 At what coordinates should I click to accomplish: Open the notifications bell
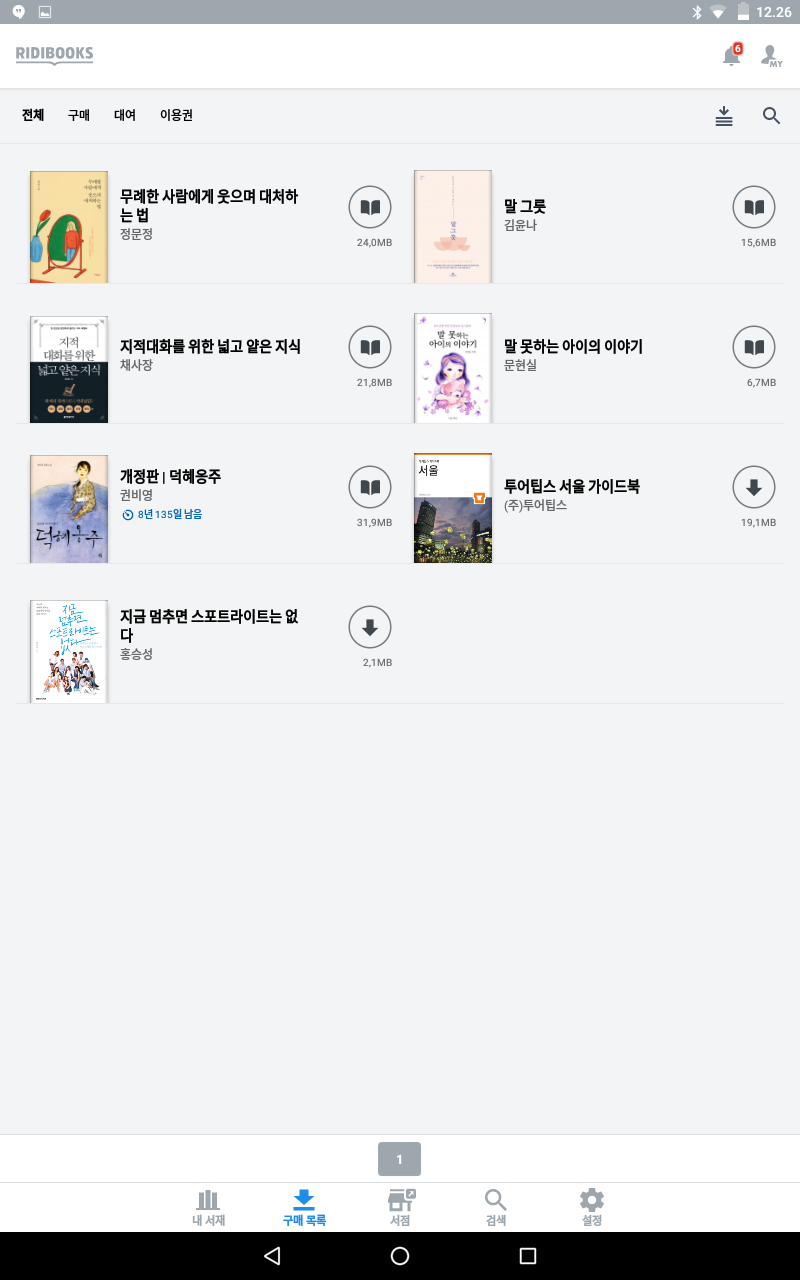[731, 56]
